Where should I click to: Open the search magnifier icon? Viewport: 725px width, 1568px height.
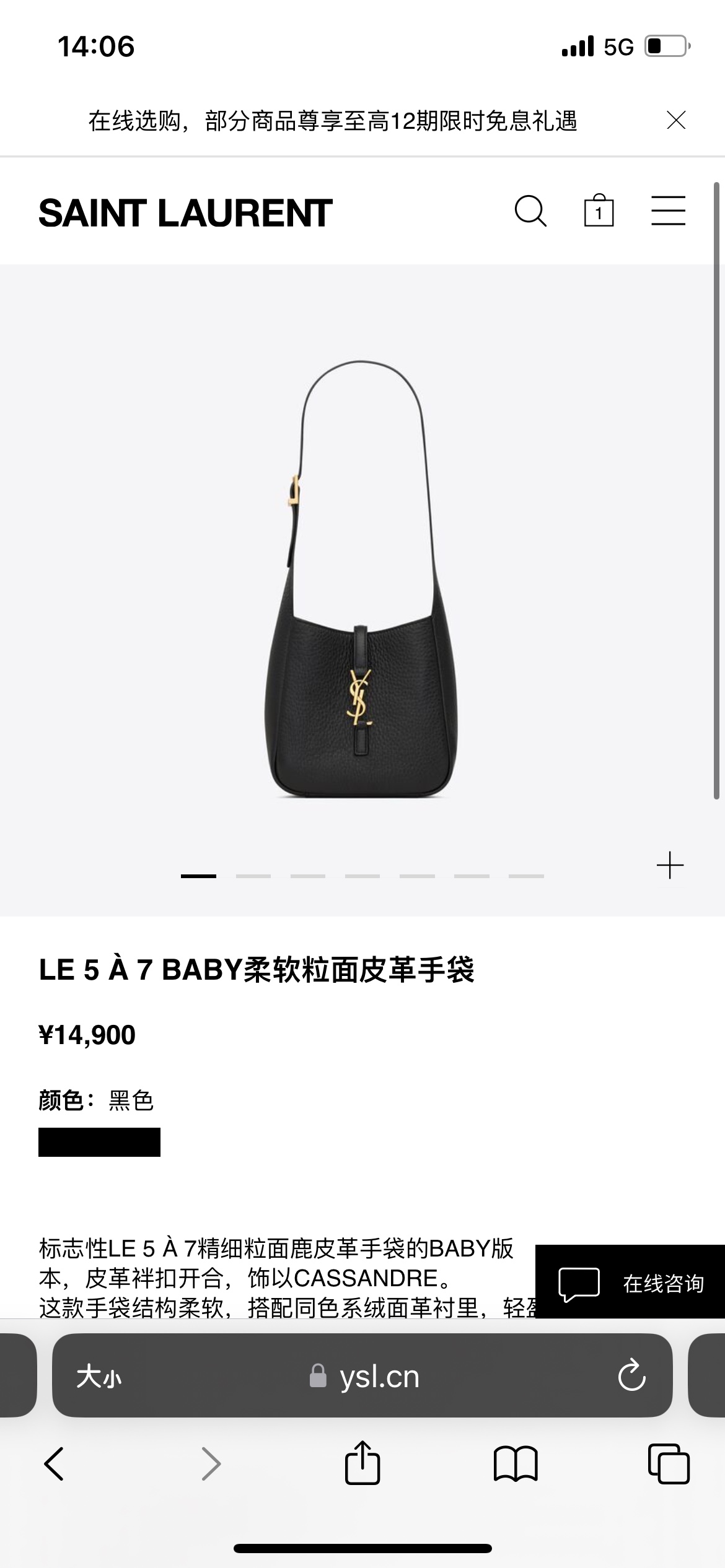tap(530, 211)
